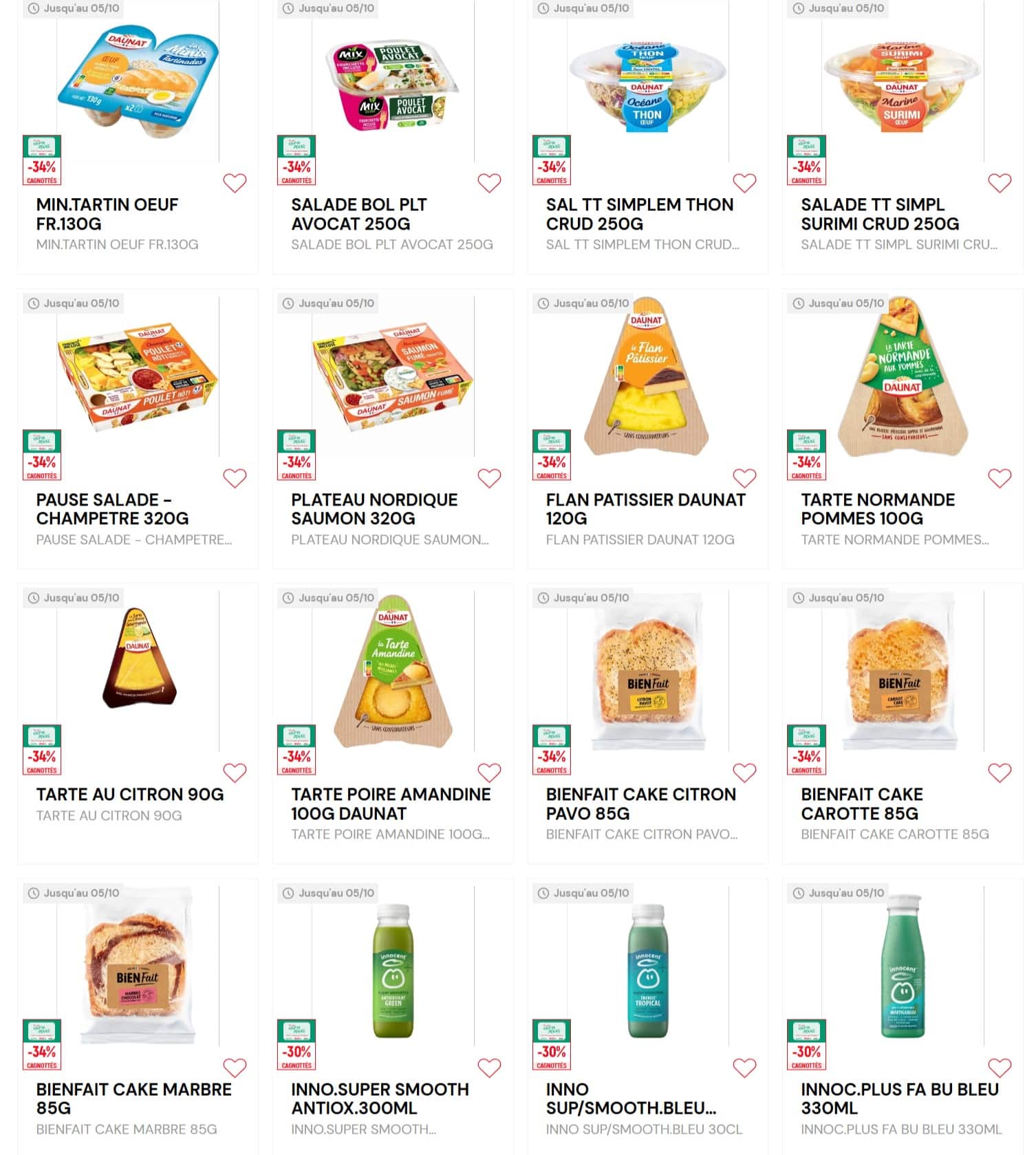Heart the TARTE NORMANDE POMMES 100G product
This screenshot has height=1155, width=1036.
(x=1000, y=478)
